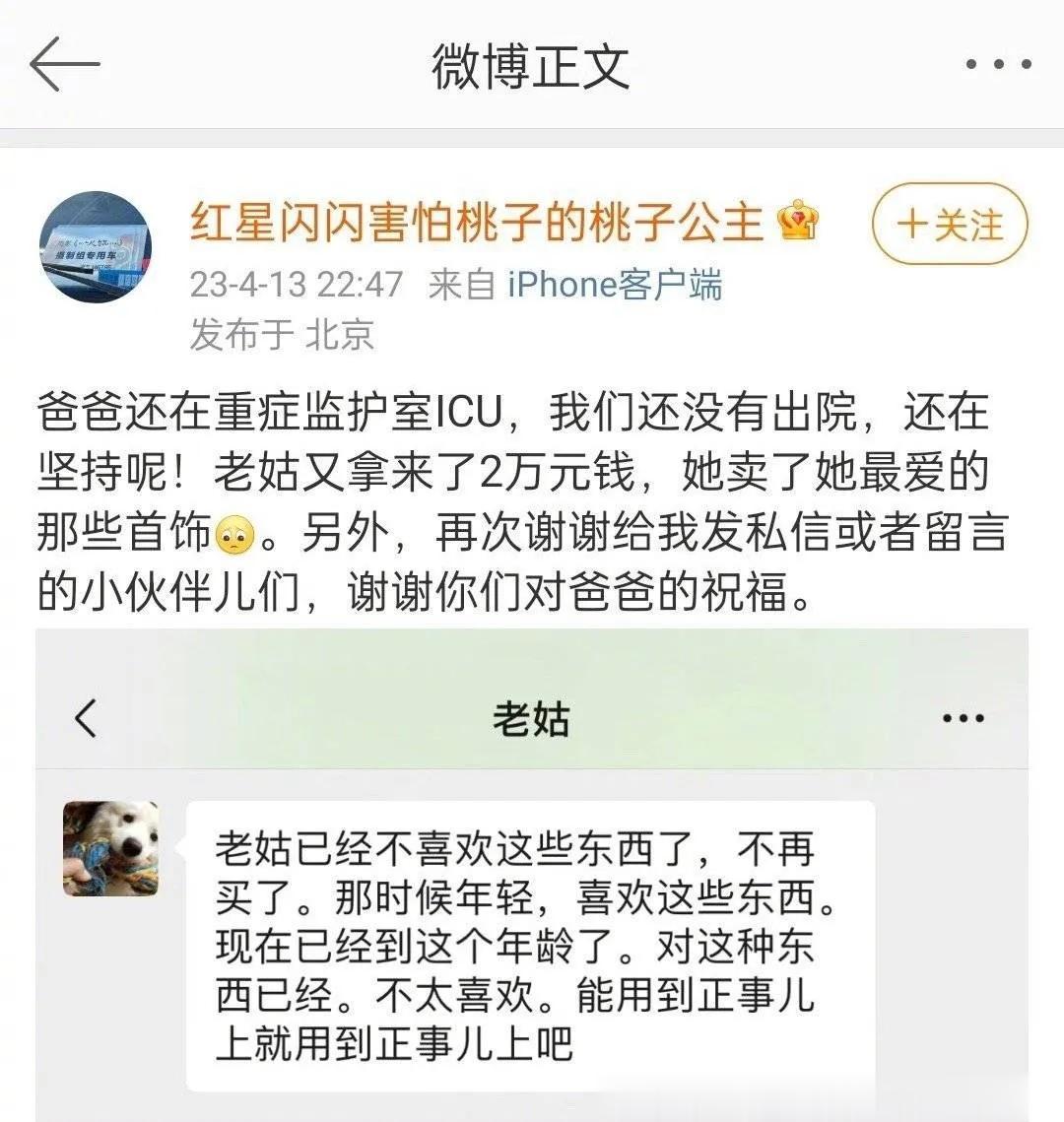Open the iPhone客户端 source link
1064x1122 pixels.
click(x=615, y=285)
